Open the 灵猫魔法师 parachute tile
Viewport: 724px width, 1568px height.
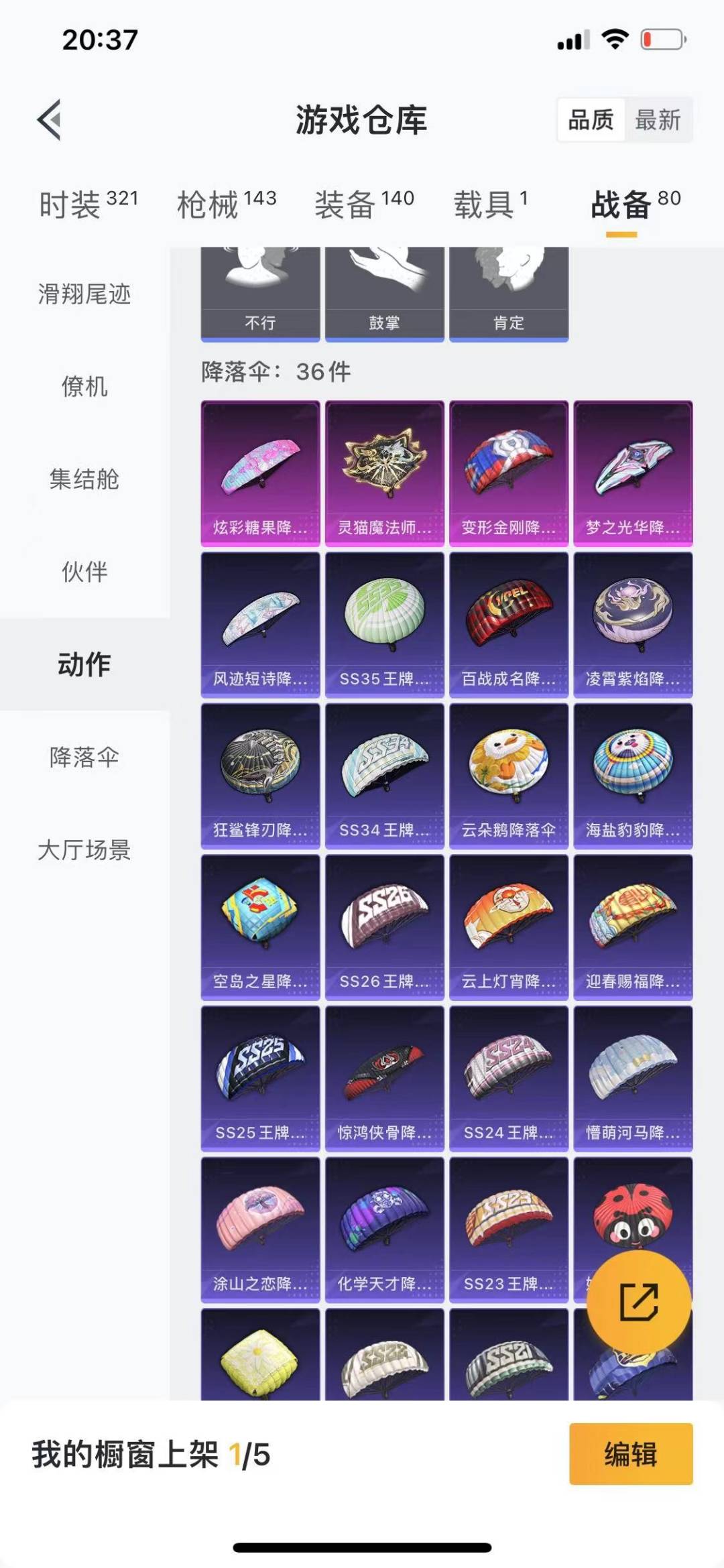click(x=384, y=473)
